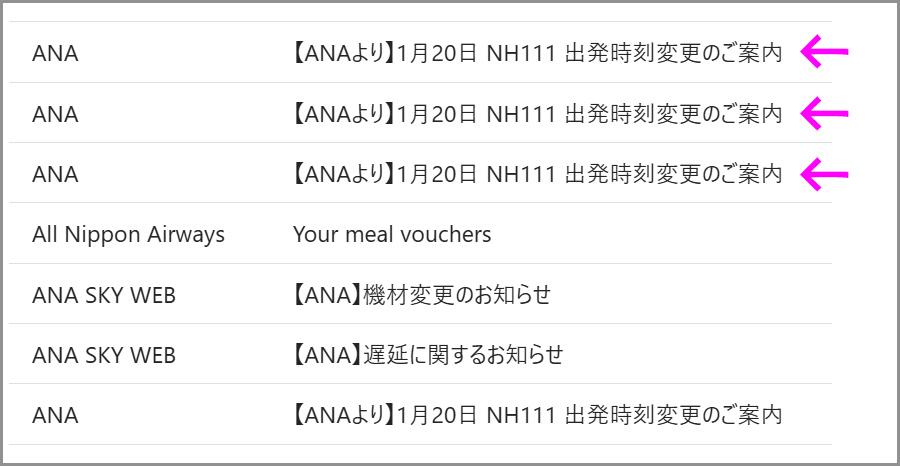900x466 pixels.
Task: Open ANA SKY WEB email about 機材変更のお知らせ
Action: pyautogui.click(x=421, y=295)
